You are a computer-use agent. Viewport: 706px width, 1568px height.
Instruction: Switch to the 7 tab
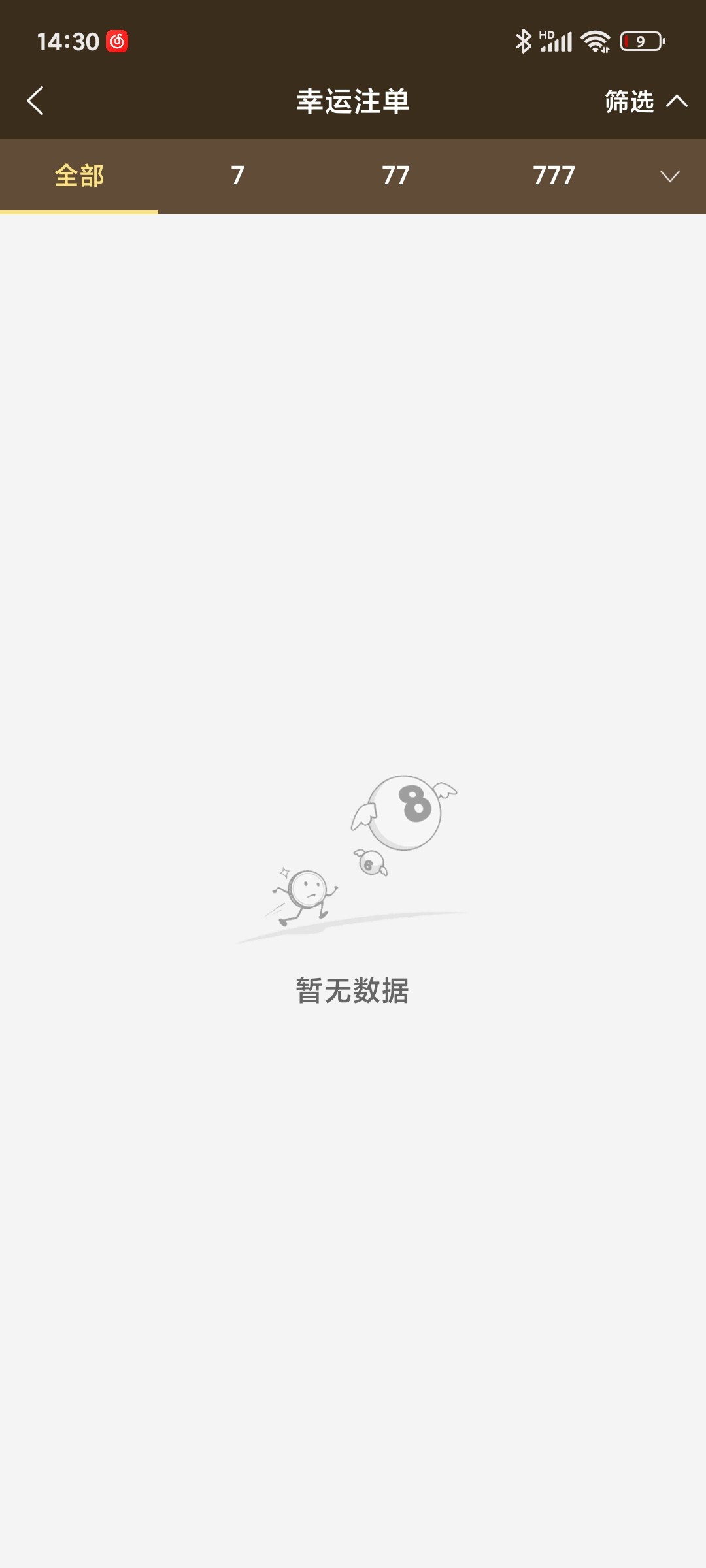[x=237, y=176]
